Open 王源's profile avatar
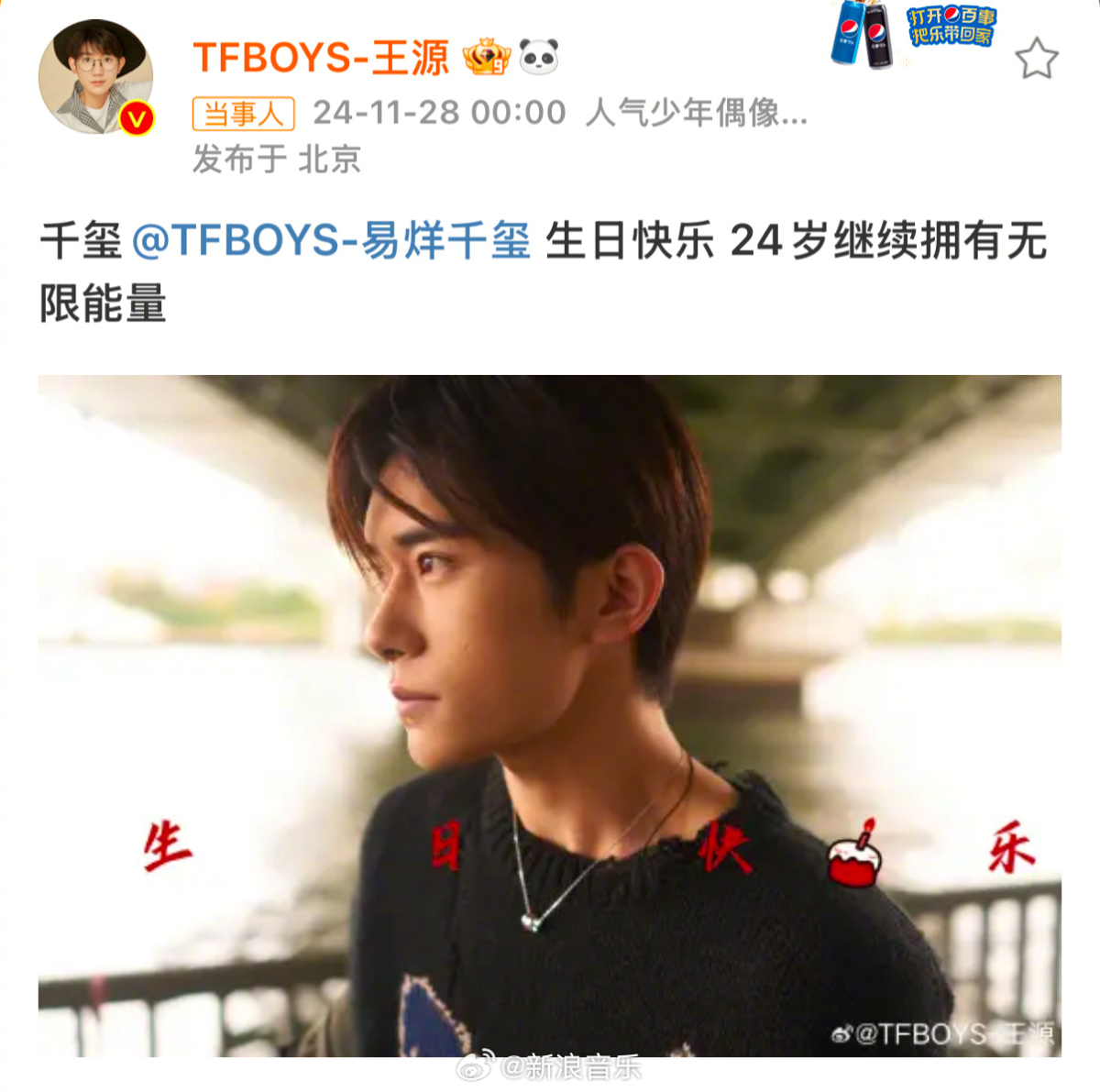Image resolution: width=1100 pixels, height=1092 pixels. click(x=95, y=78)
